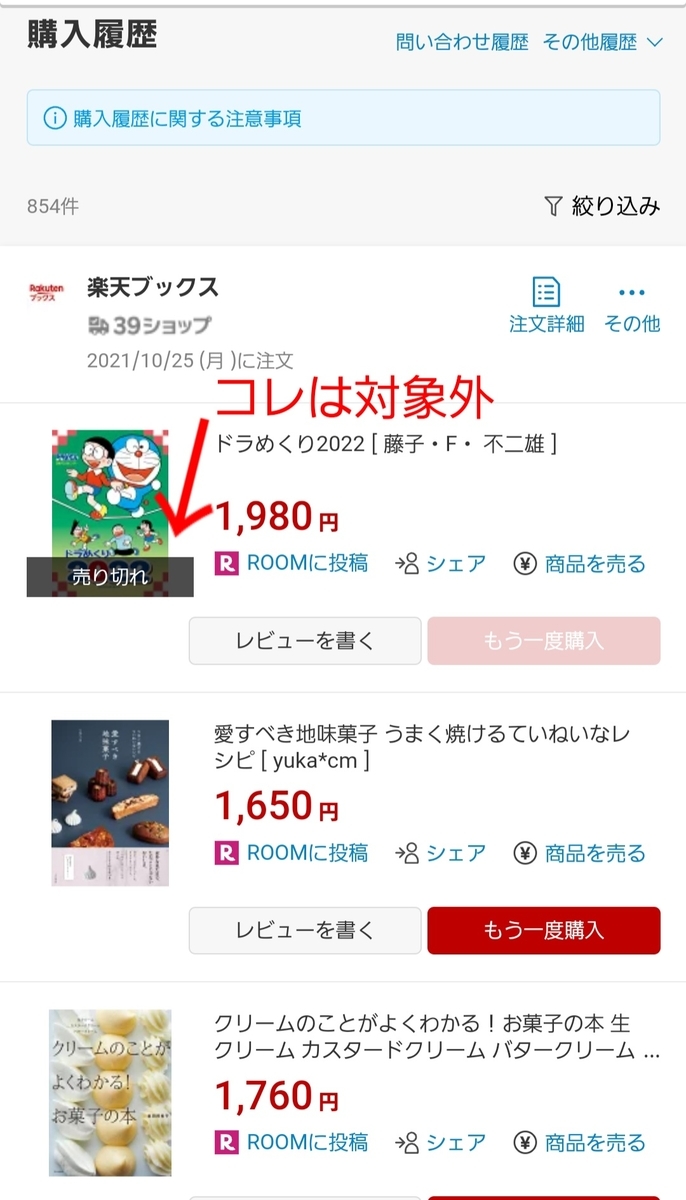Open その他 menu of the order

tap(632, 305)
